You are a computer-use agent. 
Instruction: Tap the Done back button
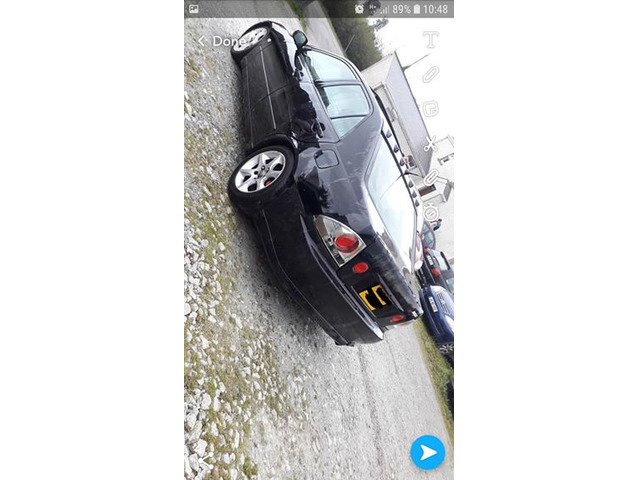[216, 41]
